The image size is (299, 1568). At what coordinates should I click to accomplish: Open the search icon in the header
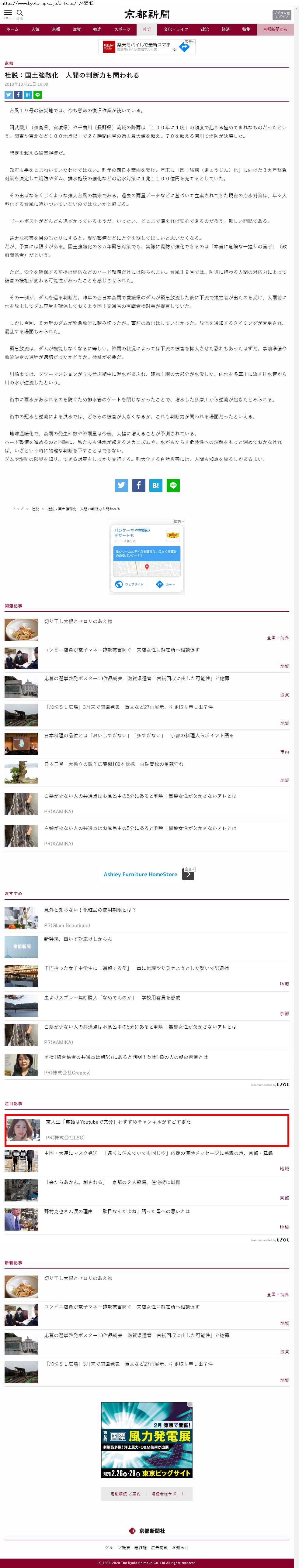19,13
